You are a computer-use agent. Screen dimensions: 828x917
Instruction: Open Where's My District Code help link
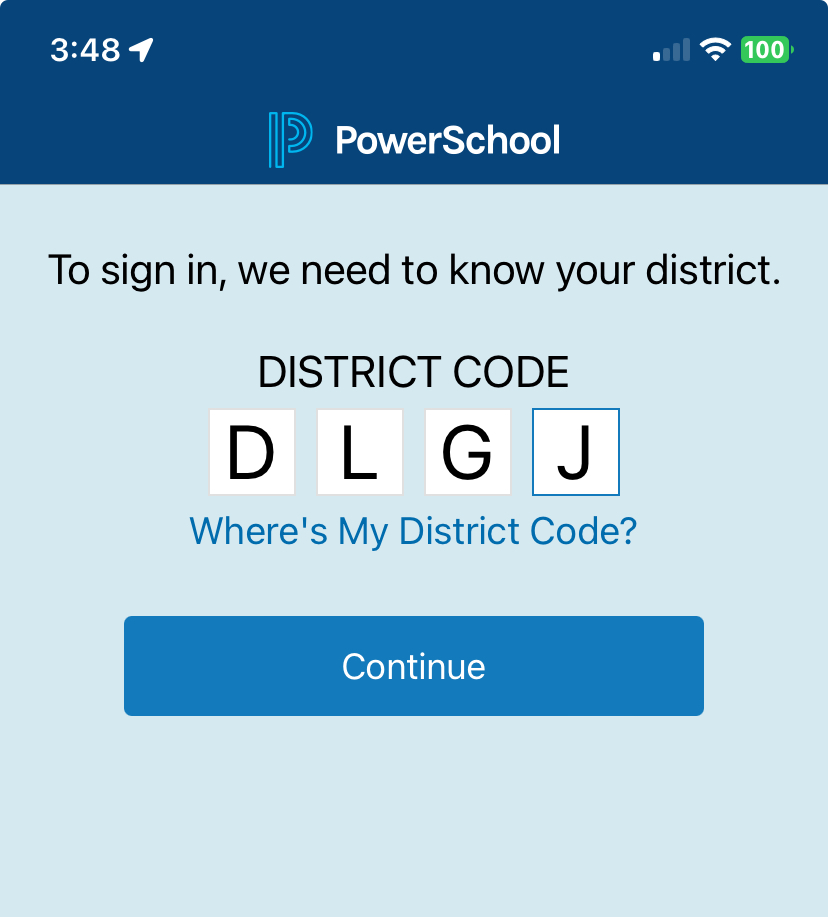(x=413, y=531)
